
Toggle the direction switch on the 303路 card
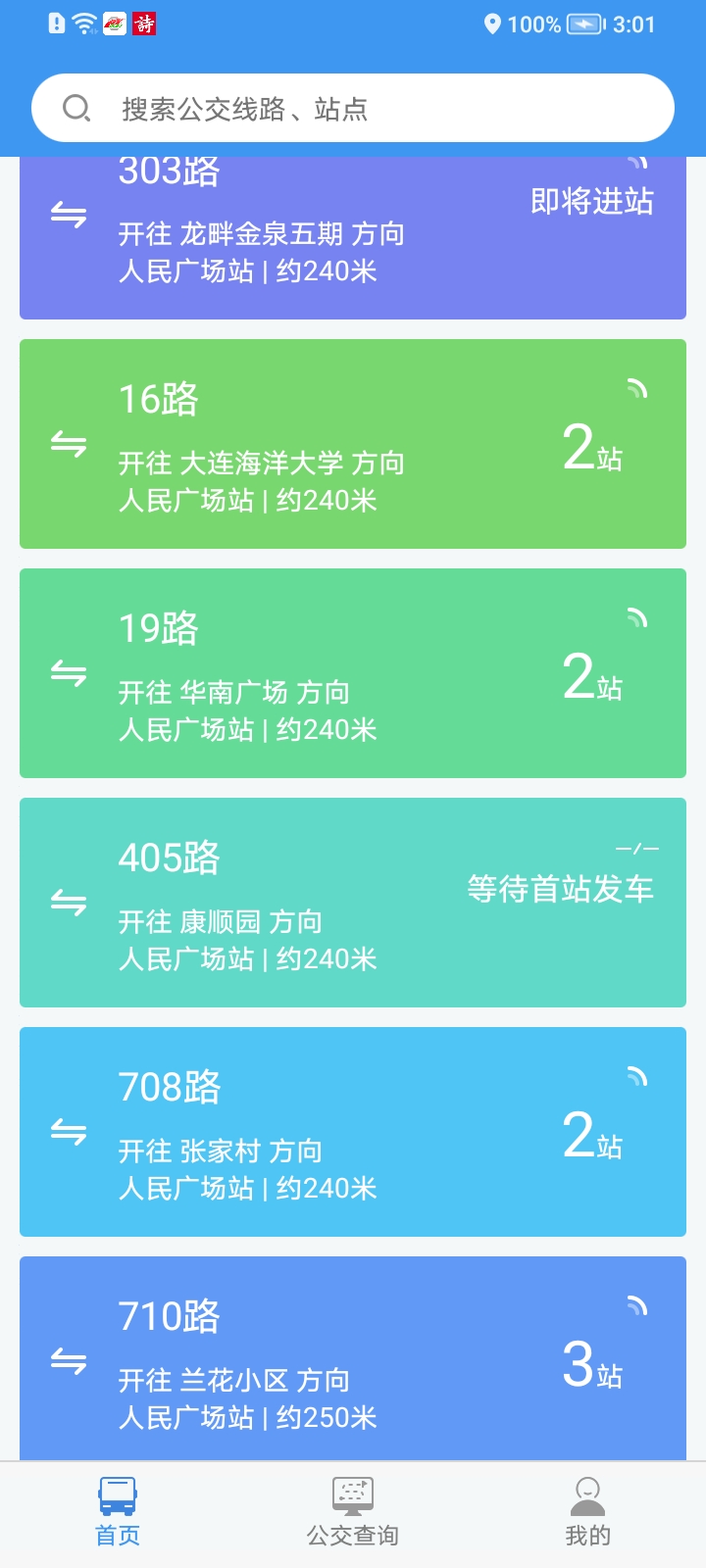tap(68, 216)
